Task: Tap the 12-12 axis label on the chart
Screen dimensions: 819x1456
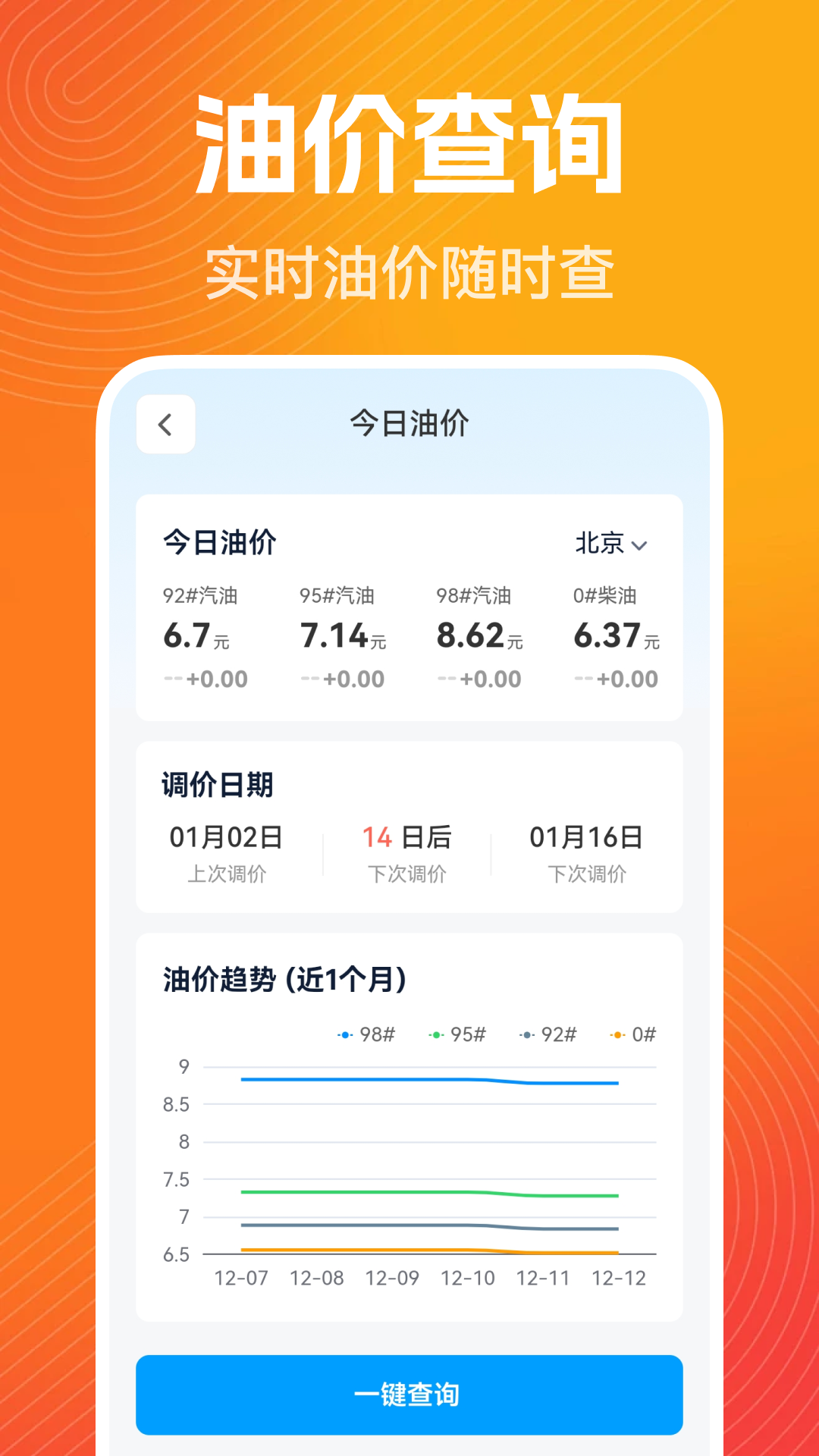Action: [x=620, y=1278]
